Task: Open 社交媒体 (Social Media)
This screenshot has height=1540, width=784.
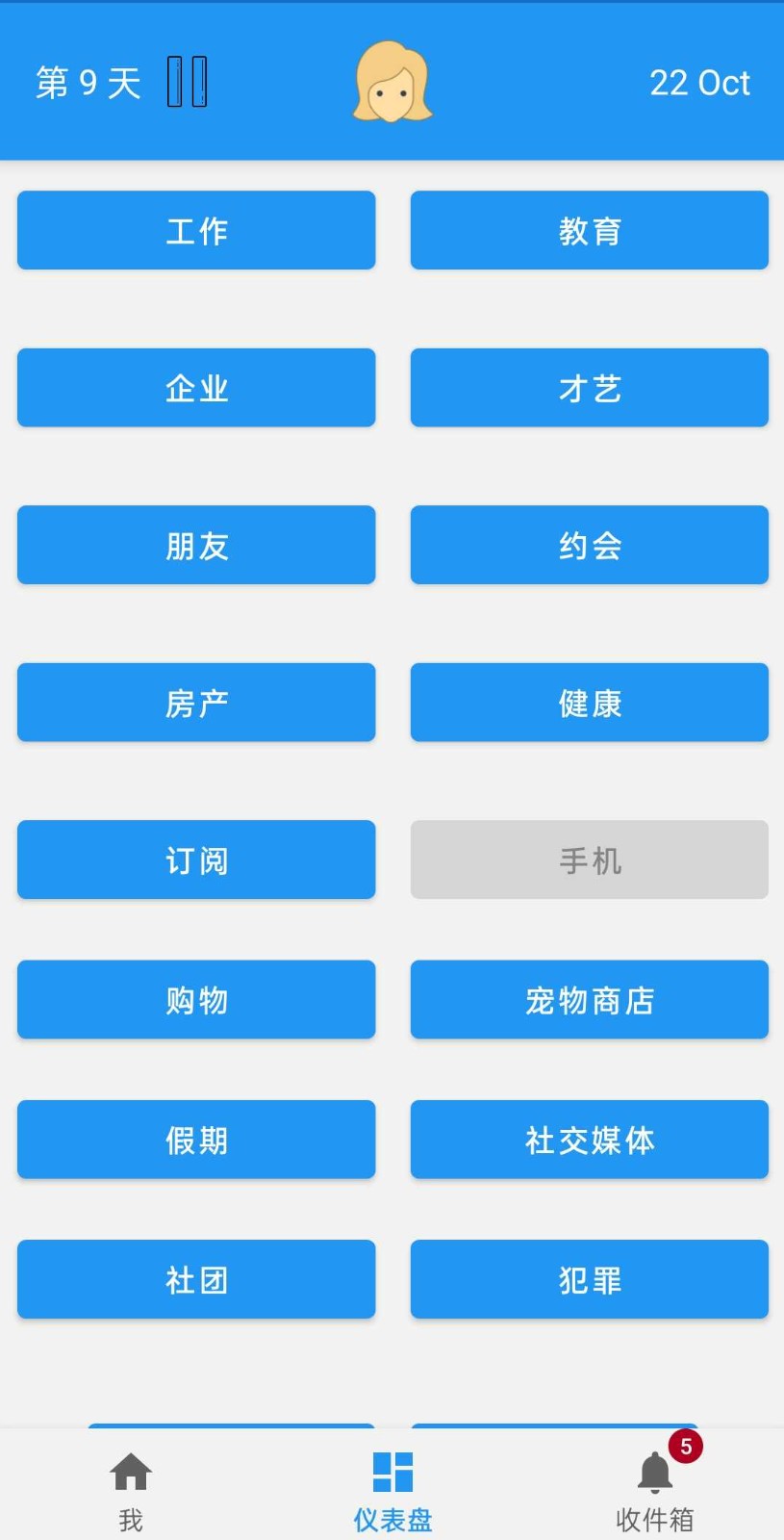Action: point(589,1140)
